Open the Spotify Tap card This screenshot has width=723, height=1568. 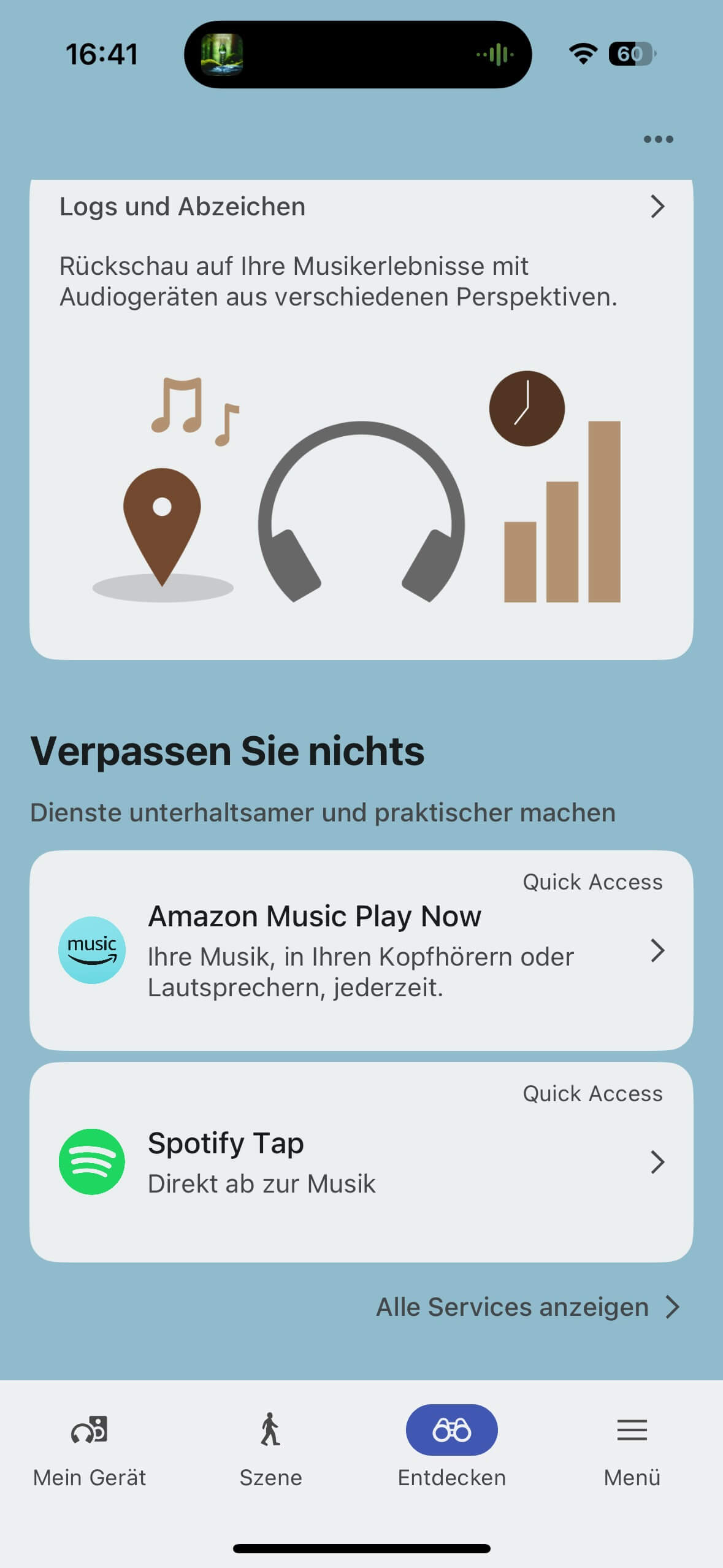[x=361, y=1161]
